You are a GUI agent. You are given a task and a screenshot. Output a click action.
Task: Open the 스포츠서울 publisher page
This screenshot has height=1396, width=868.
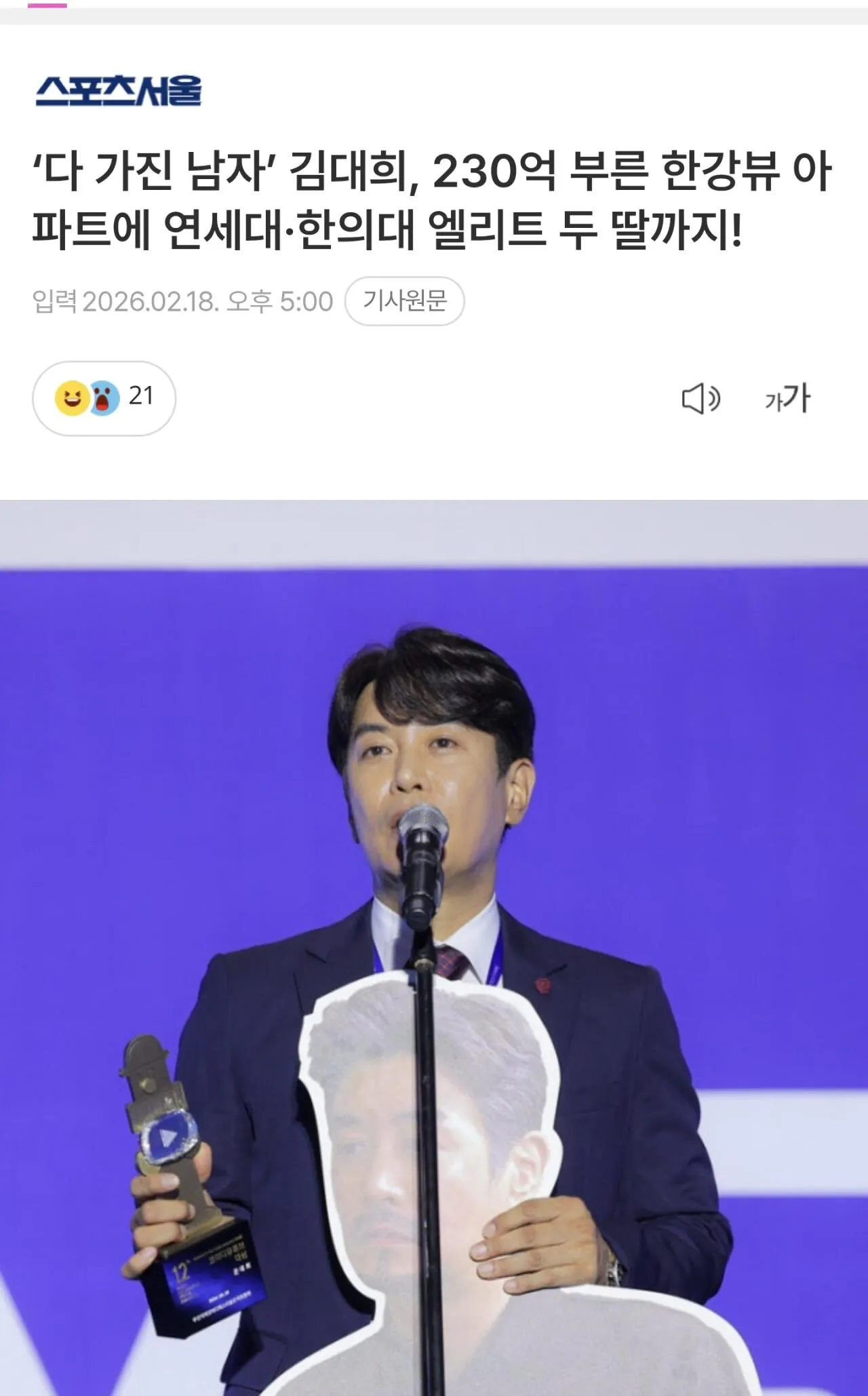pyautogui.click(x=119, y=91)
